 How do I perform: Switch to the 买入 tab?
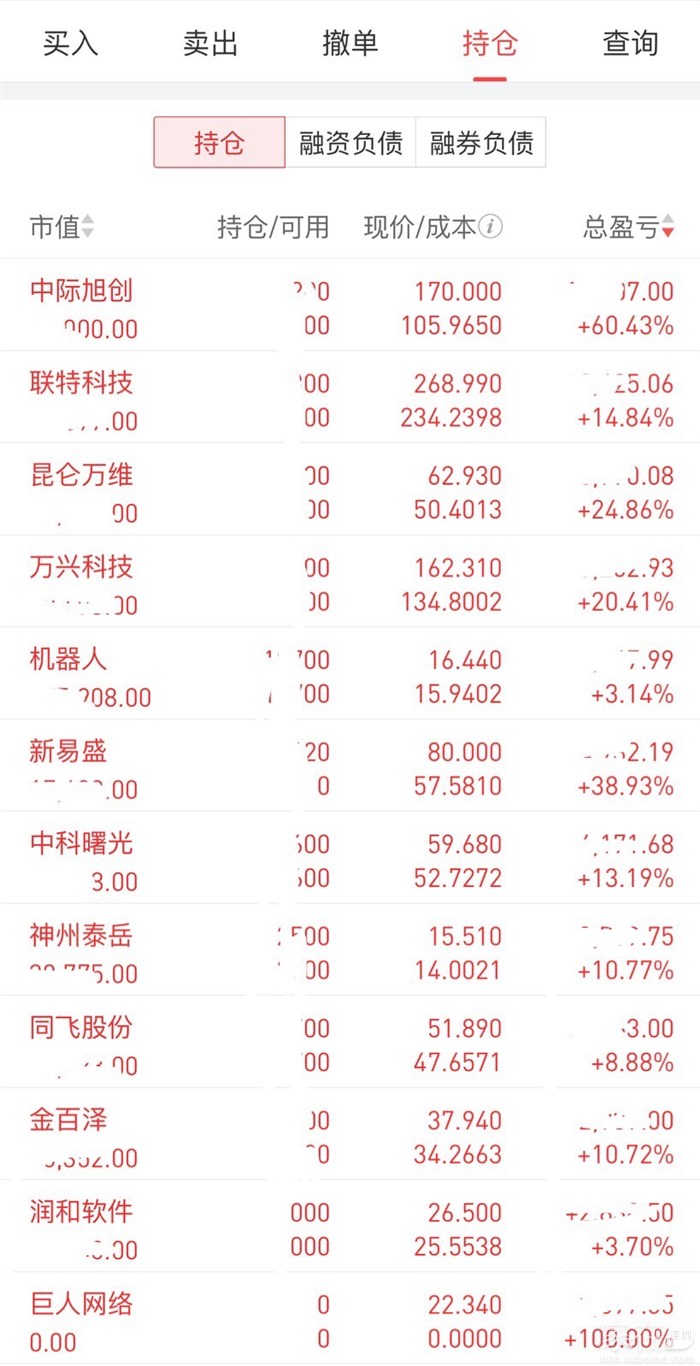pyautogui.click(x=70, y=44)
